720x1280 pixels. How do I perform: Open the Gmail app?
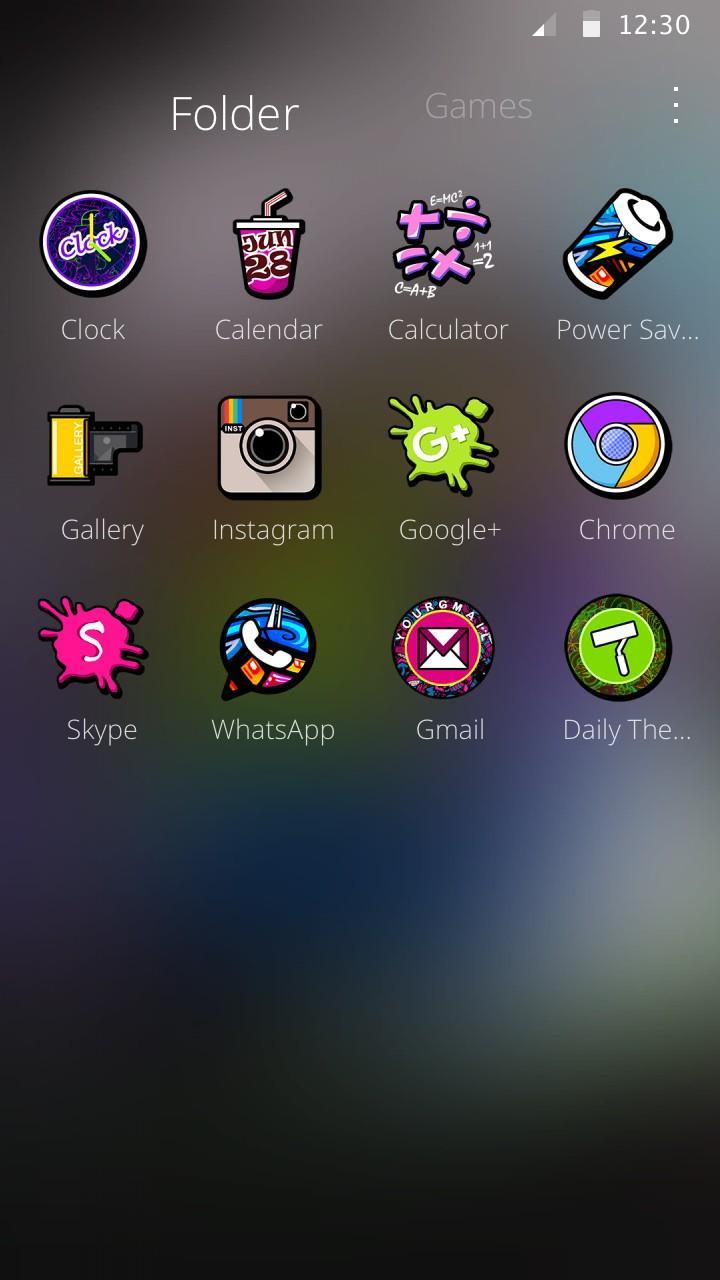[x=444, y=647]
